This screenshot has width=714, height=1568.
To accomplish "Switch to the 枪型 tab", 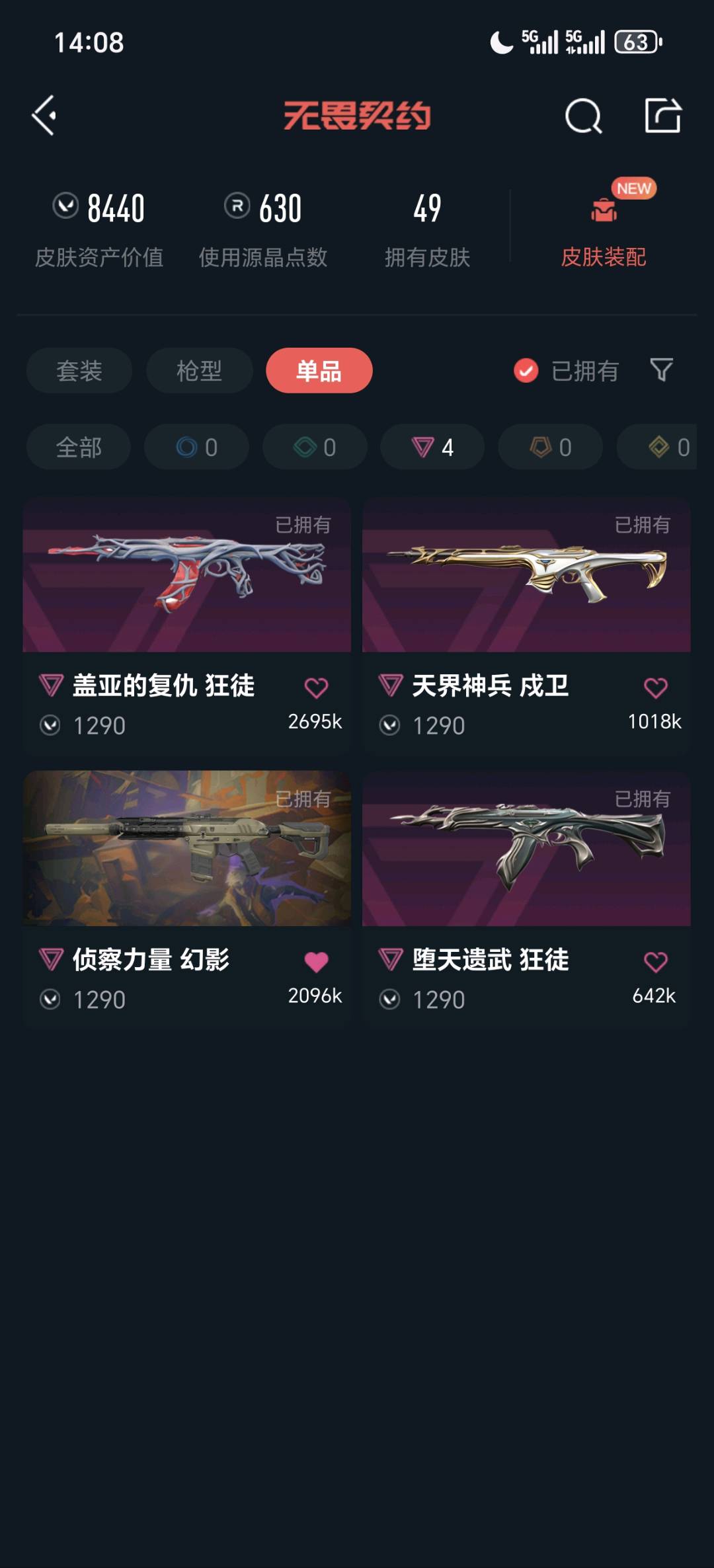I will [199, 370].
